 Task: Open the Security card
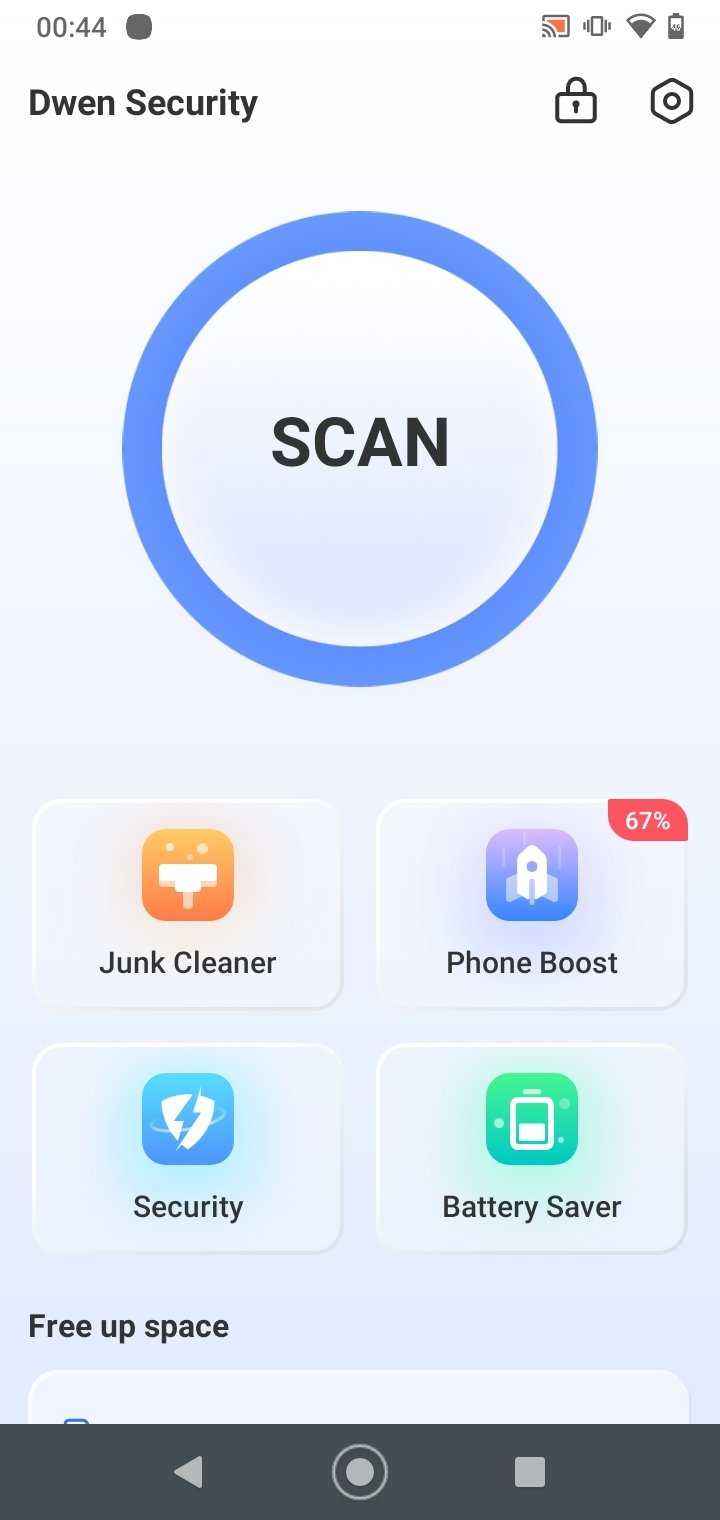pos(188,1148)
